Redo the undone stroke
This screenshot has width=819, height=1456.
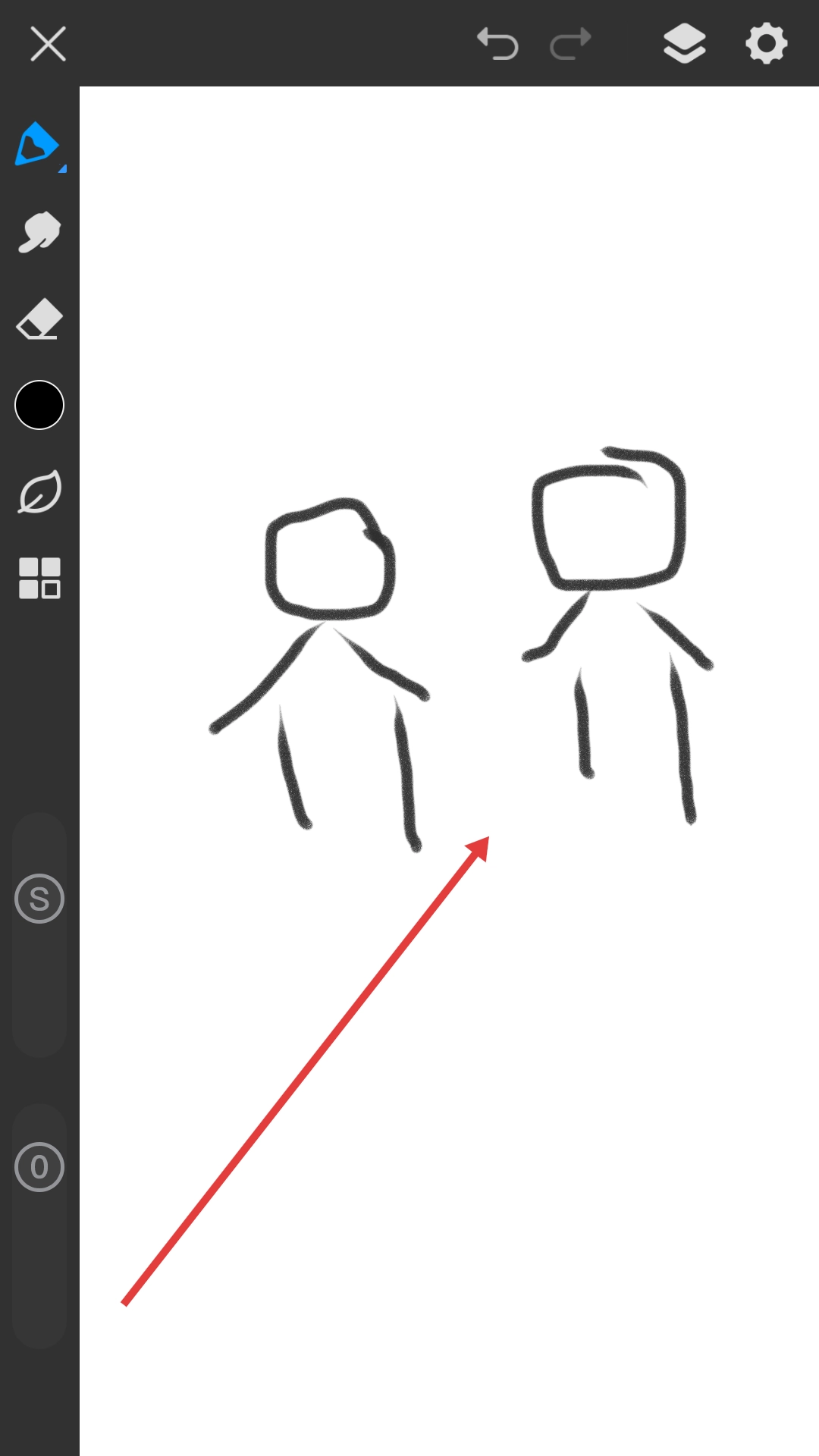coord(570,43)
